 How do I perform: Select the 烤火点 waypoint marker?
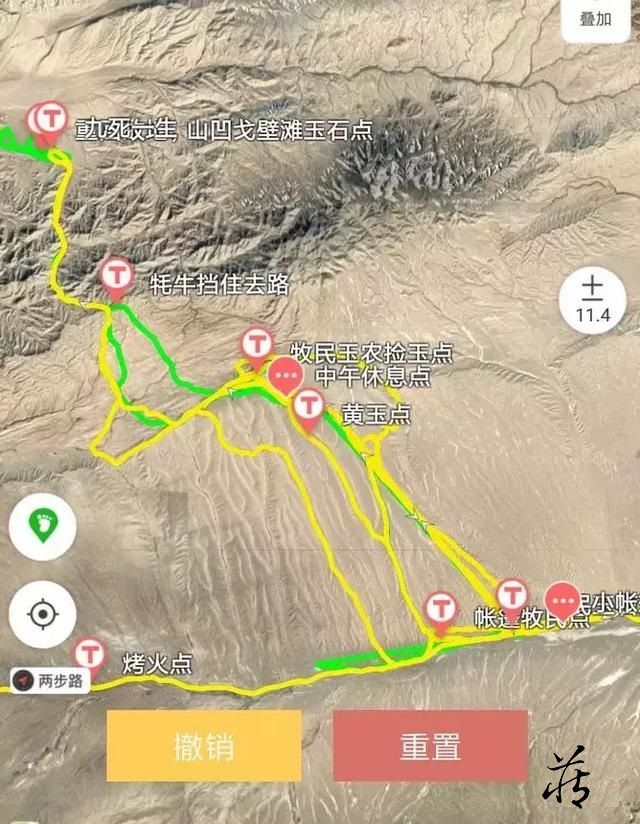point(90,654)
